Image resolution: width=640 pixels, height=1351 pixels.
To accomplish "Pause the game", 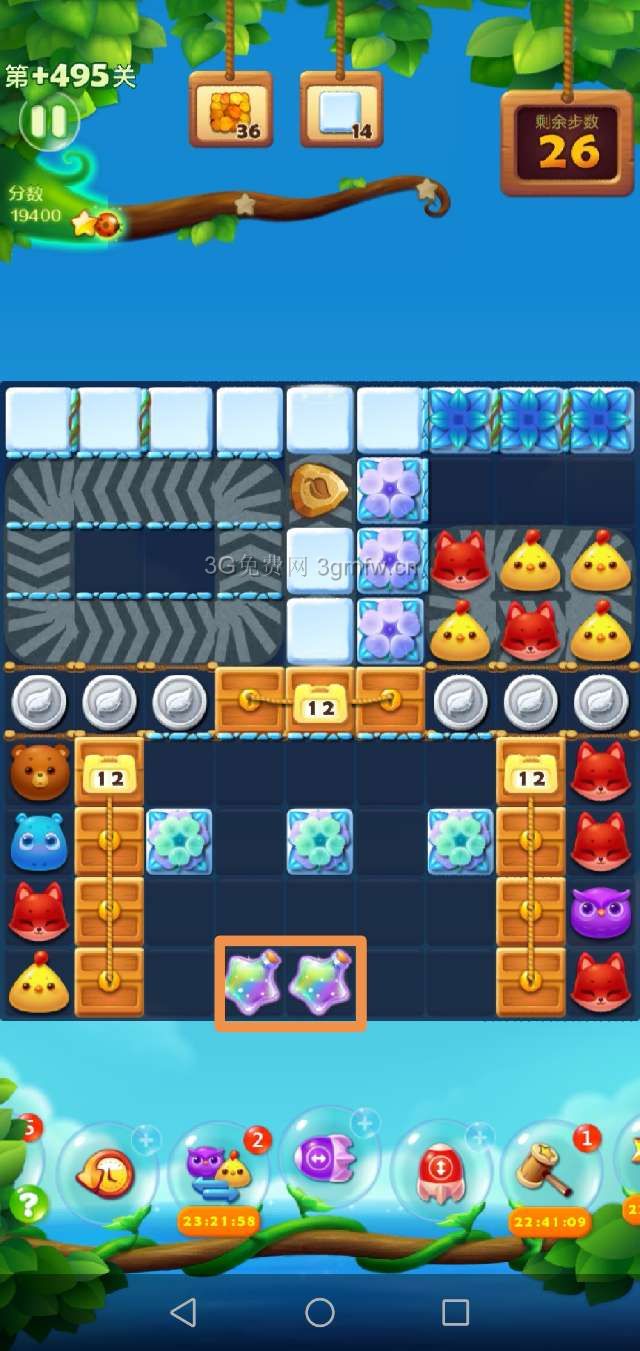I will [x=48, y=122].
